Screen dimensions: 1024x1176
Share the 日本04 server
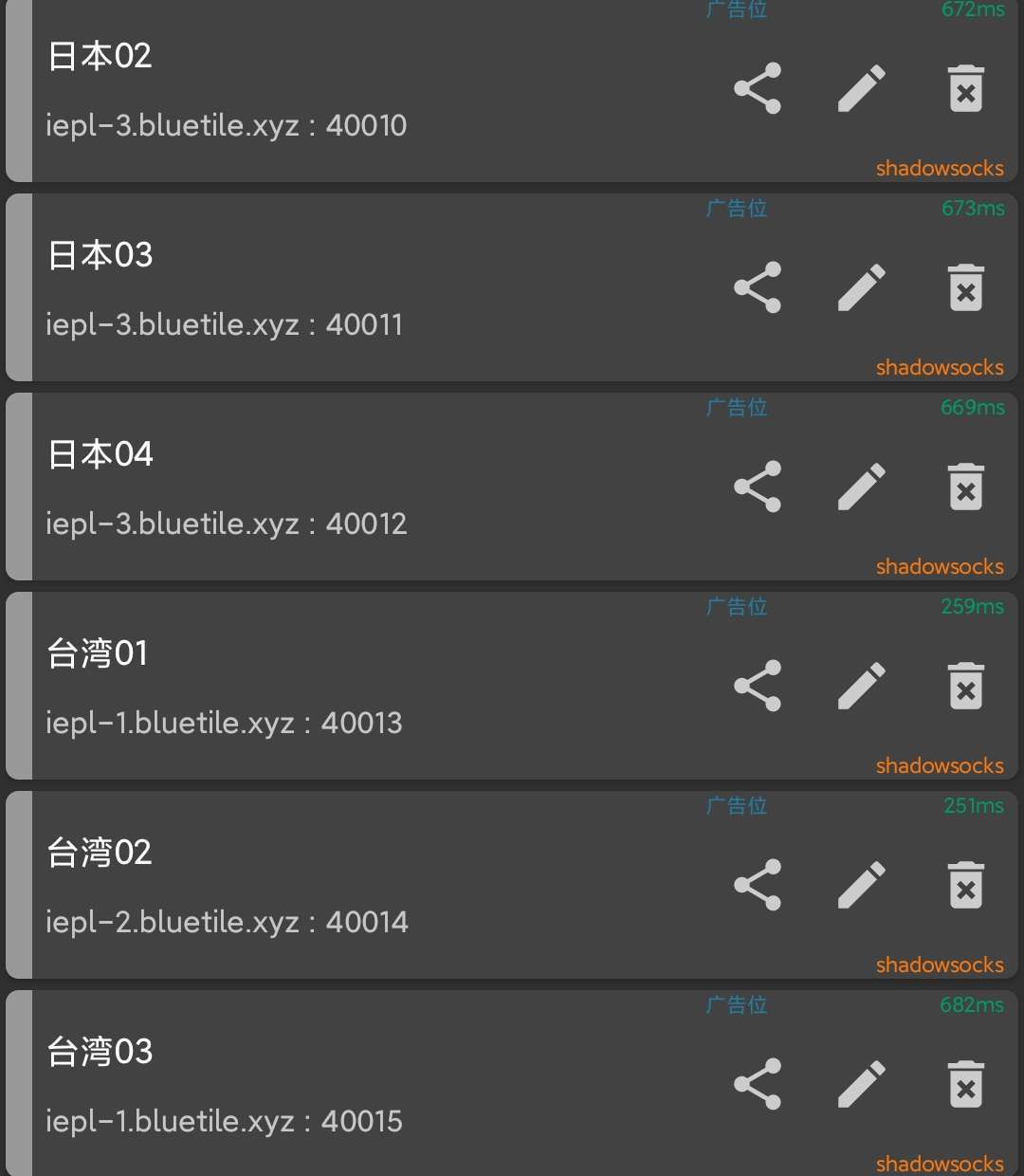(758, 487)
